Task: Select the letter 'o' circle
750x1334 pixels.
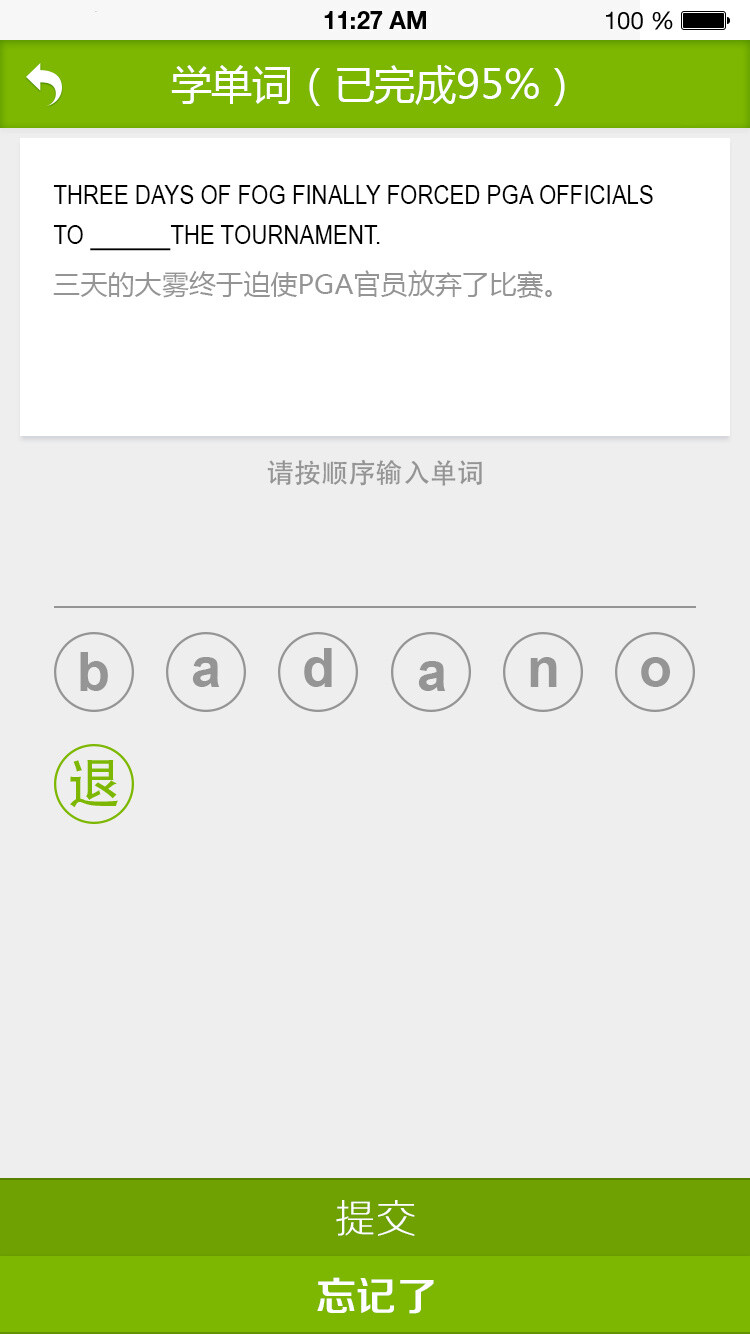Action: coord(654,671)
